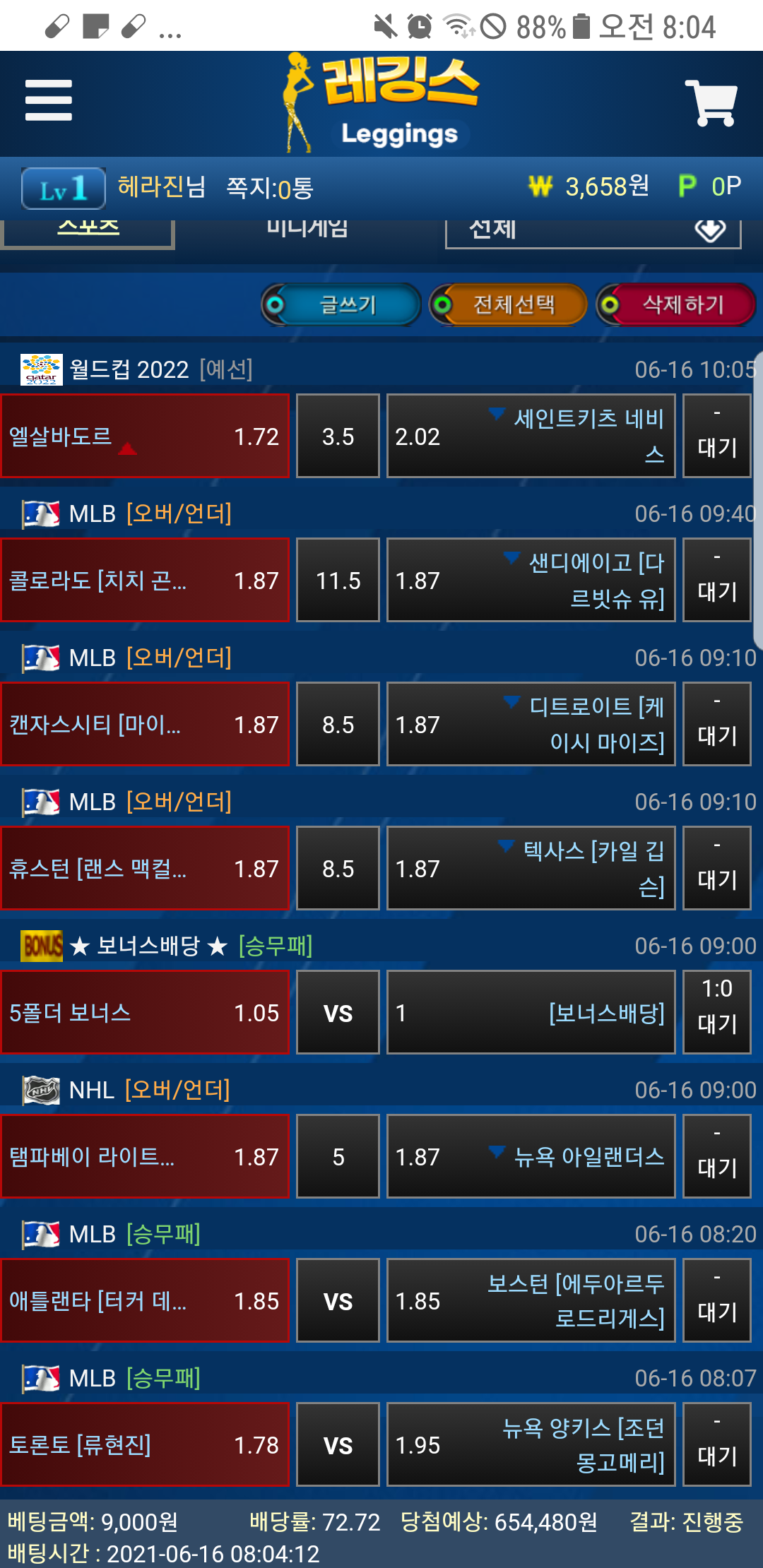Open the hamburger menu

pyautogui.click(x=48, y=100)
